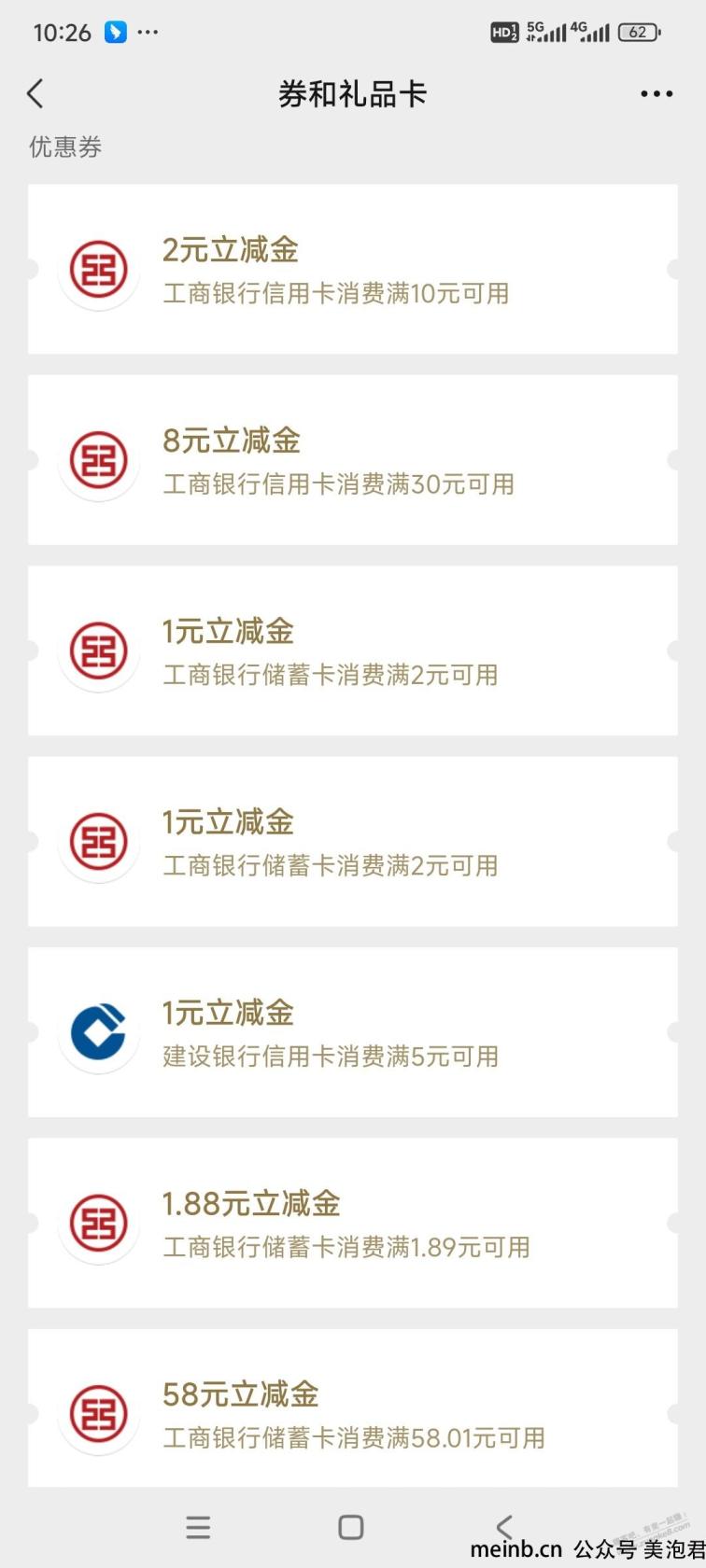Go back from the coupons page
Screen dimensions: 706x1568
click(35, 93)
